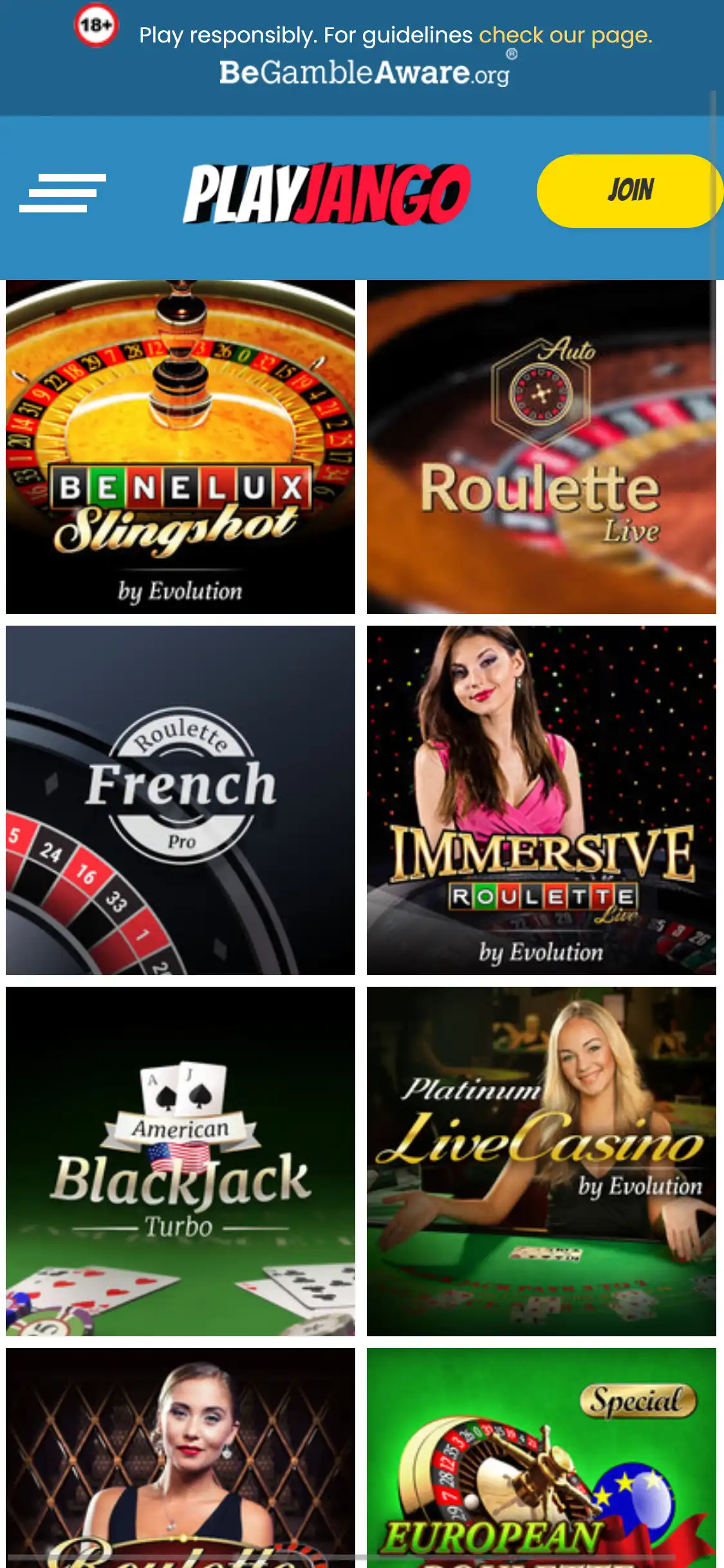Select the French Roulette Pro tile

click(180, 800)
